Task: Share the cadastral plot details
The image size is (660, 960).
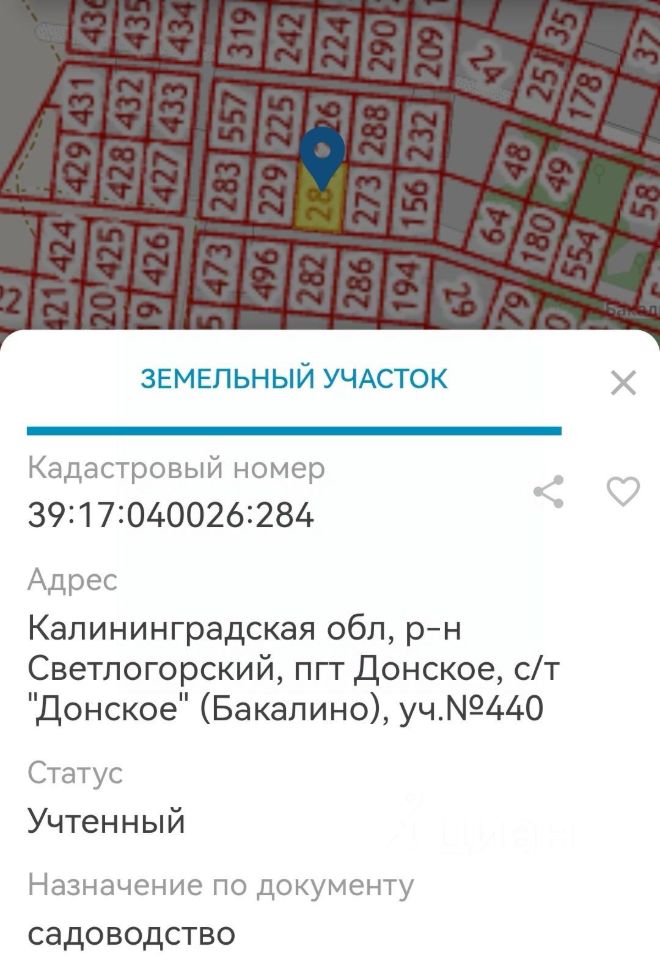Action: point(548,491)
